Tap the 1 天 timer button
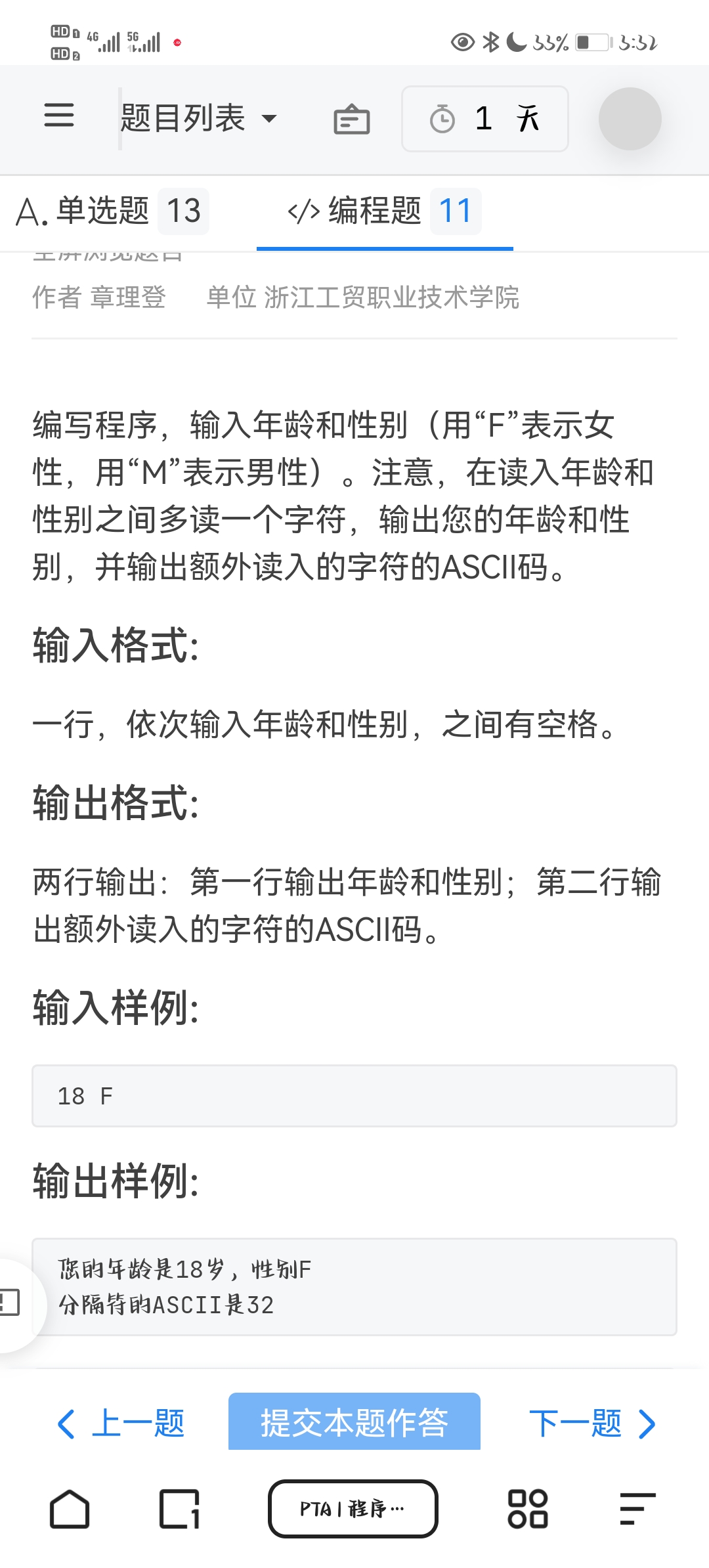 tap(484, 119)
